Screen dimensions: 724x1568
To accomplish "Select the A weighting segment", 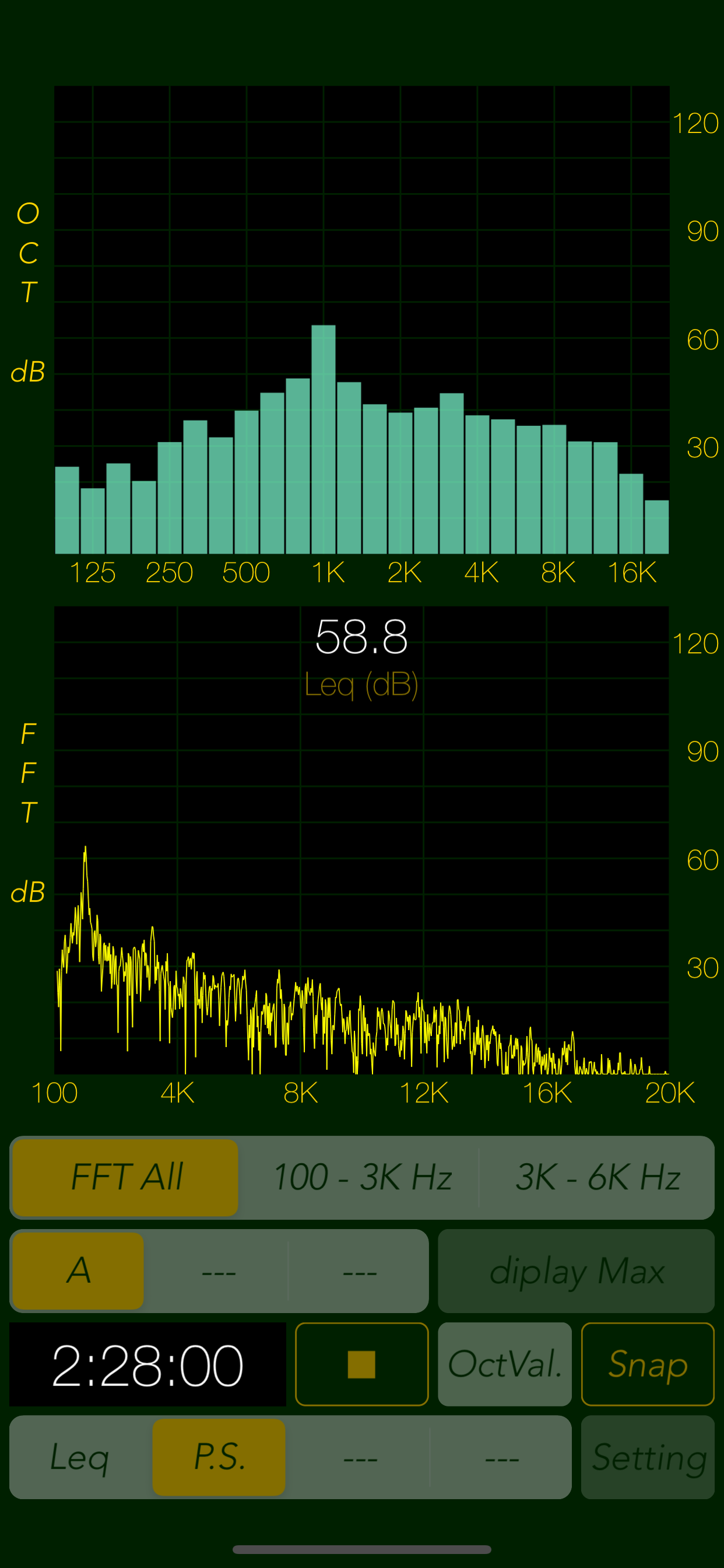I will (79, 1270).
